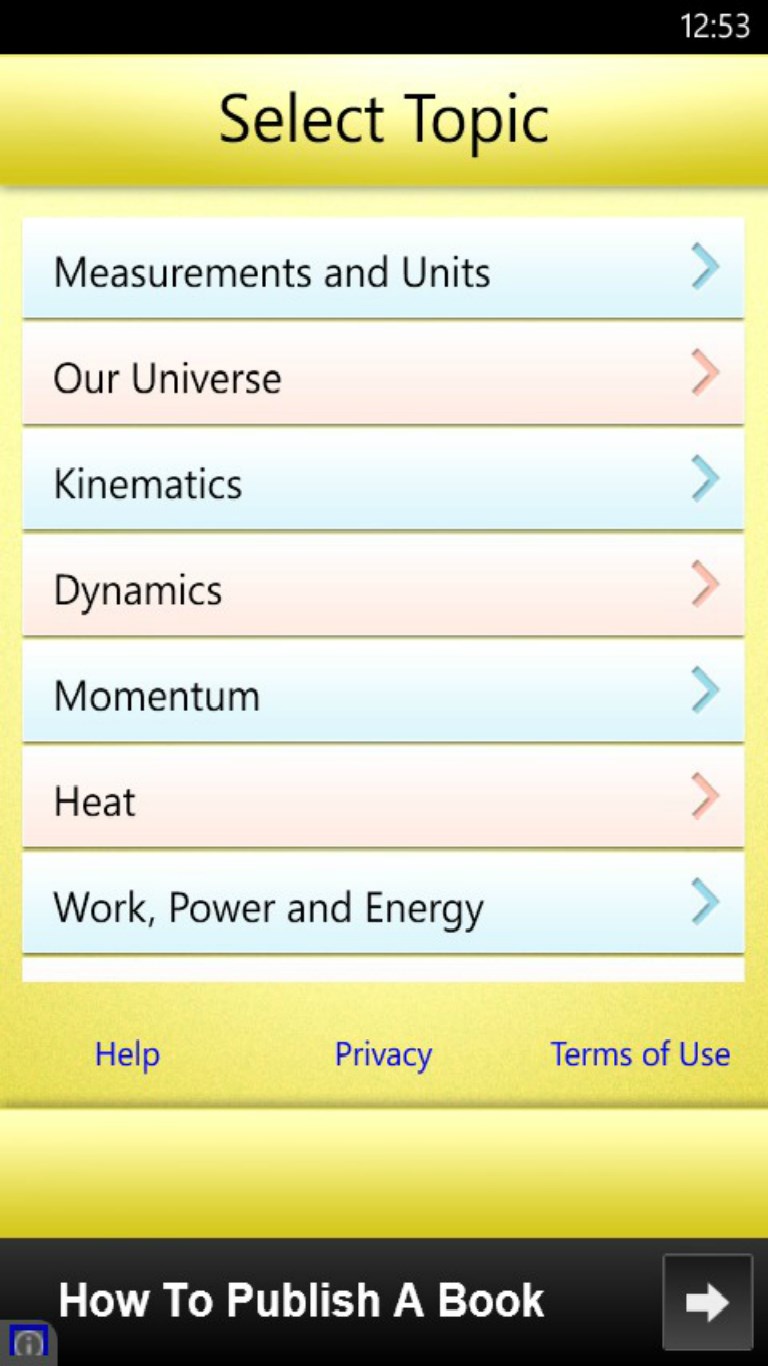Open the Help link
The width and height of the screenshot is (768, 1366).
[x=127, y=1054]
